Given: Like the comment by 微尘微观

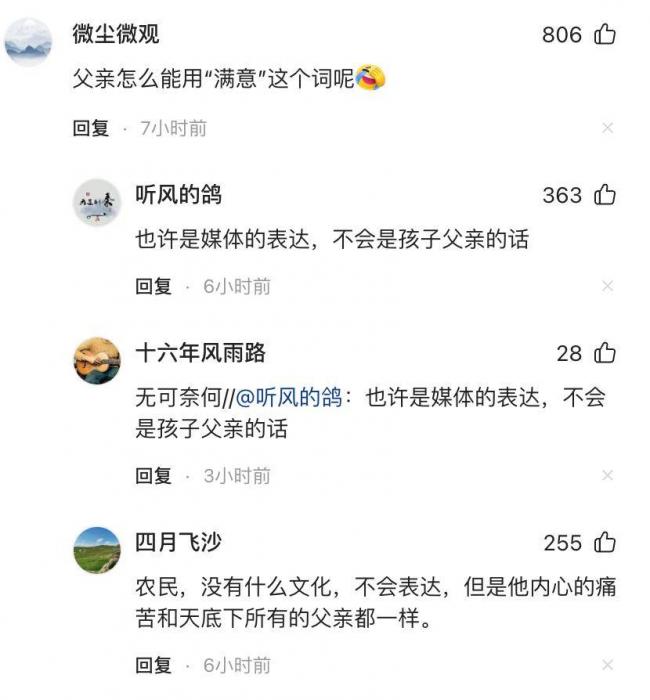Looking at the screenshot, I should pyautogui.click(x=604, y=35).
